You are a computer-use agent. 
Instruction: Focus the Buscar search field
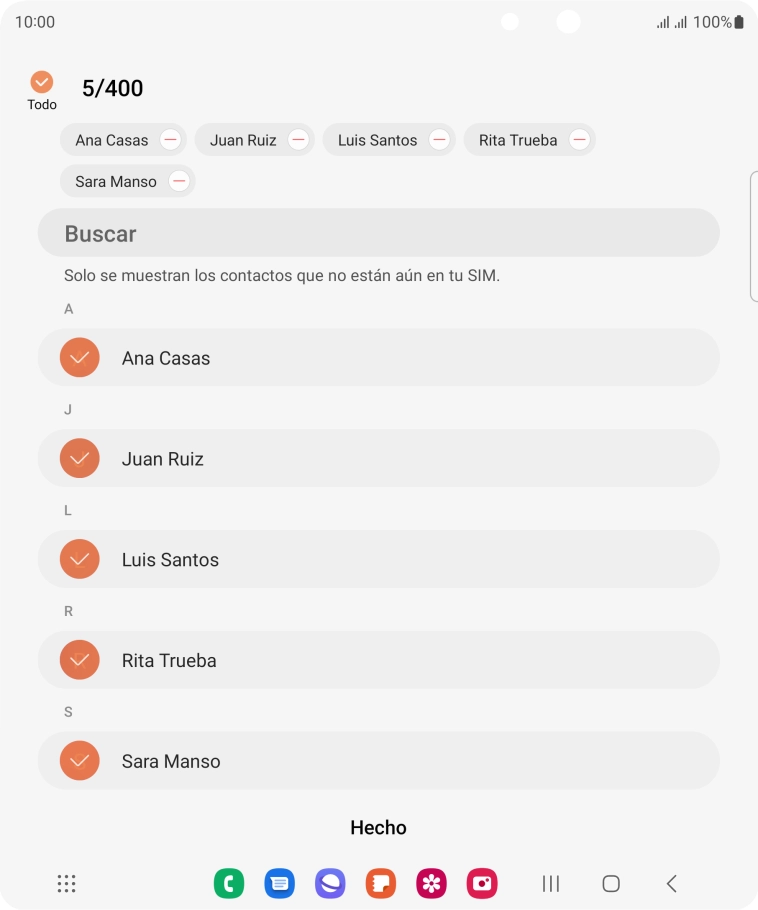pos(378,233)
